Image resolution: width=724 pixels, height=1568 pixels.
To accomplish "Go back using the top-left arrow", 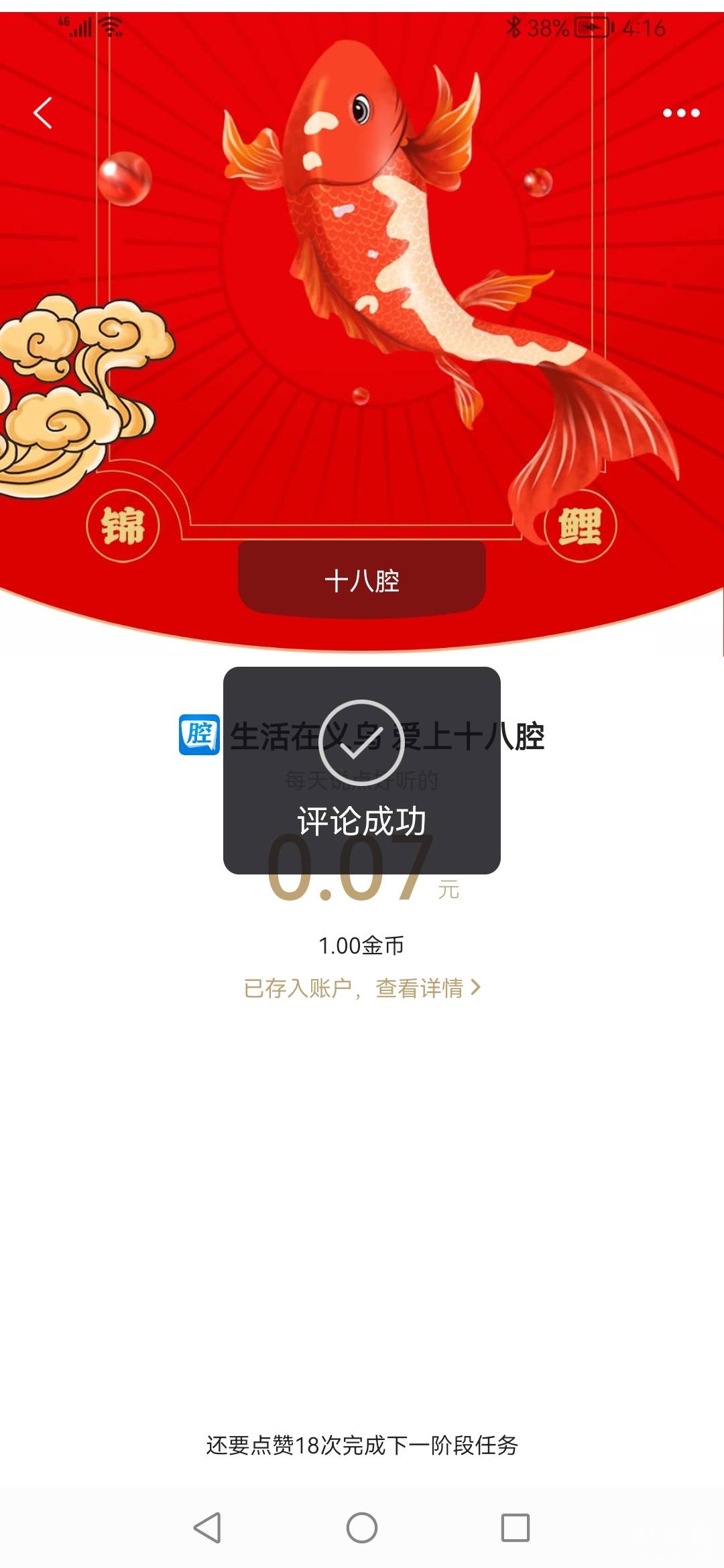I will (43, 113).
